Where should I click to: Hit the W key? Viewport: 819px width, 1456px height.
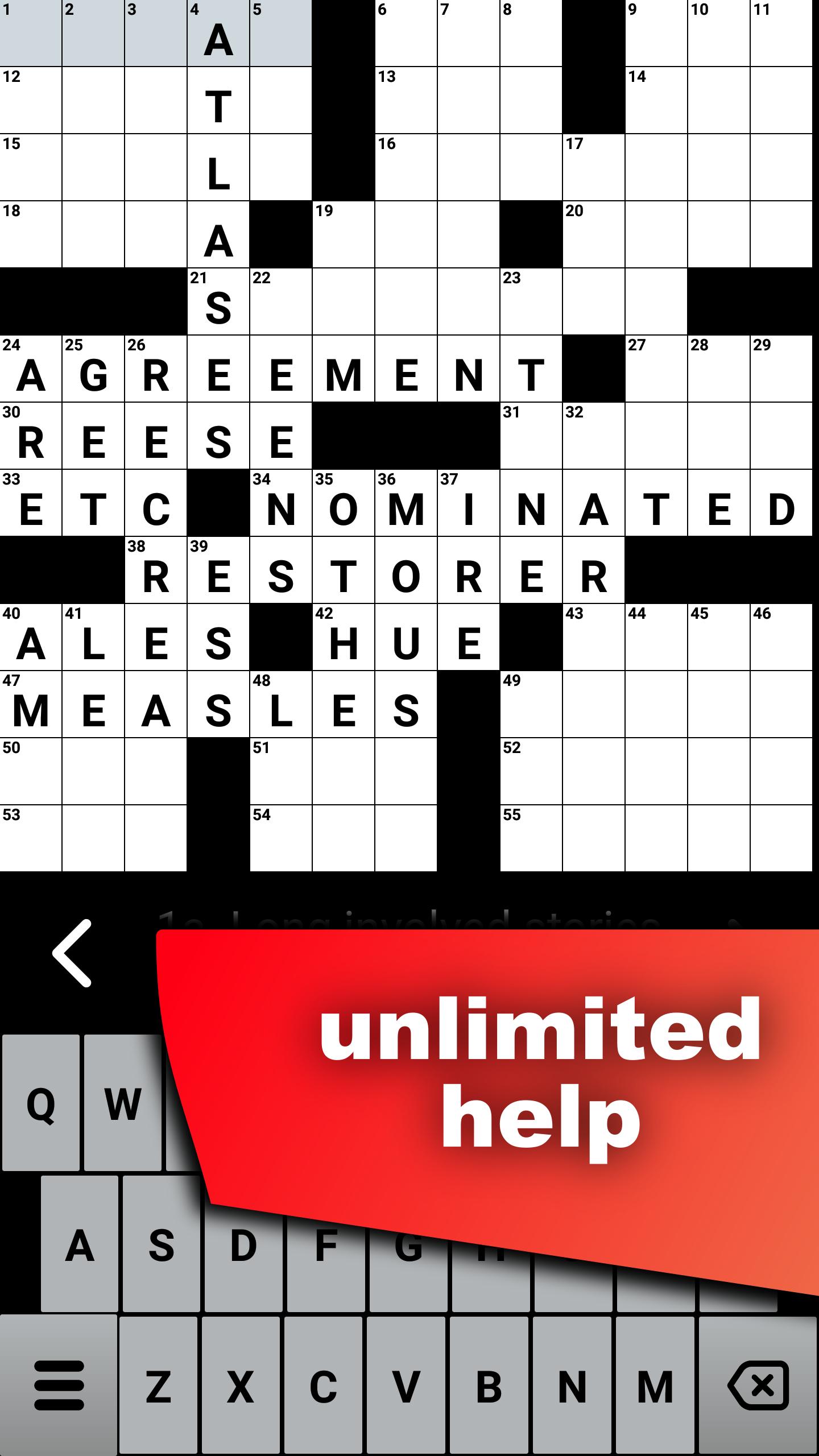tap(123, 1103)
